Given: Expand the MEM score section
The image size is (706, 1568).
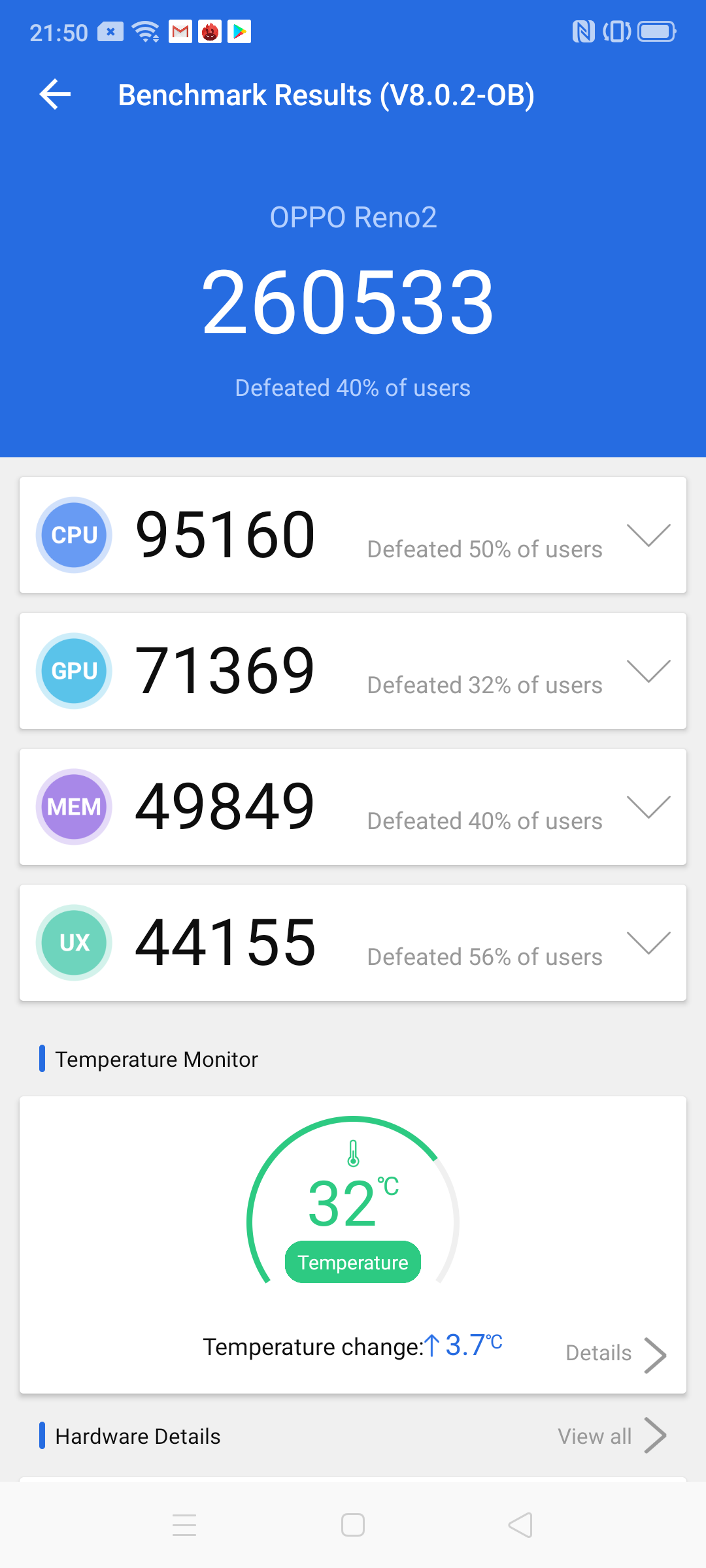Looking at the screenshot, I should pos(648,807).
